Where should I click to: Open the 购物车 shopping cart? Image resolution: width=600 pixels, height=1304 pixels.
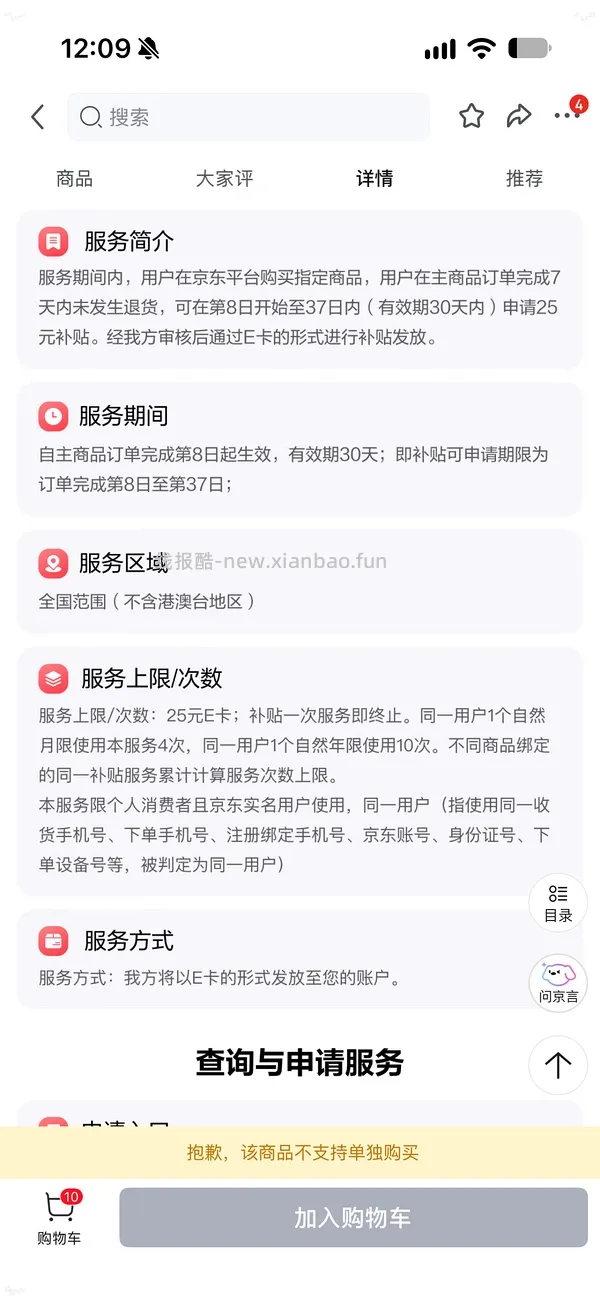point(60,1218)
